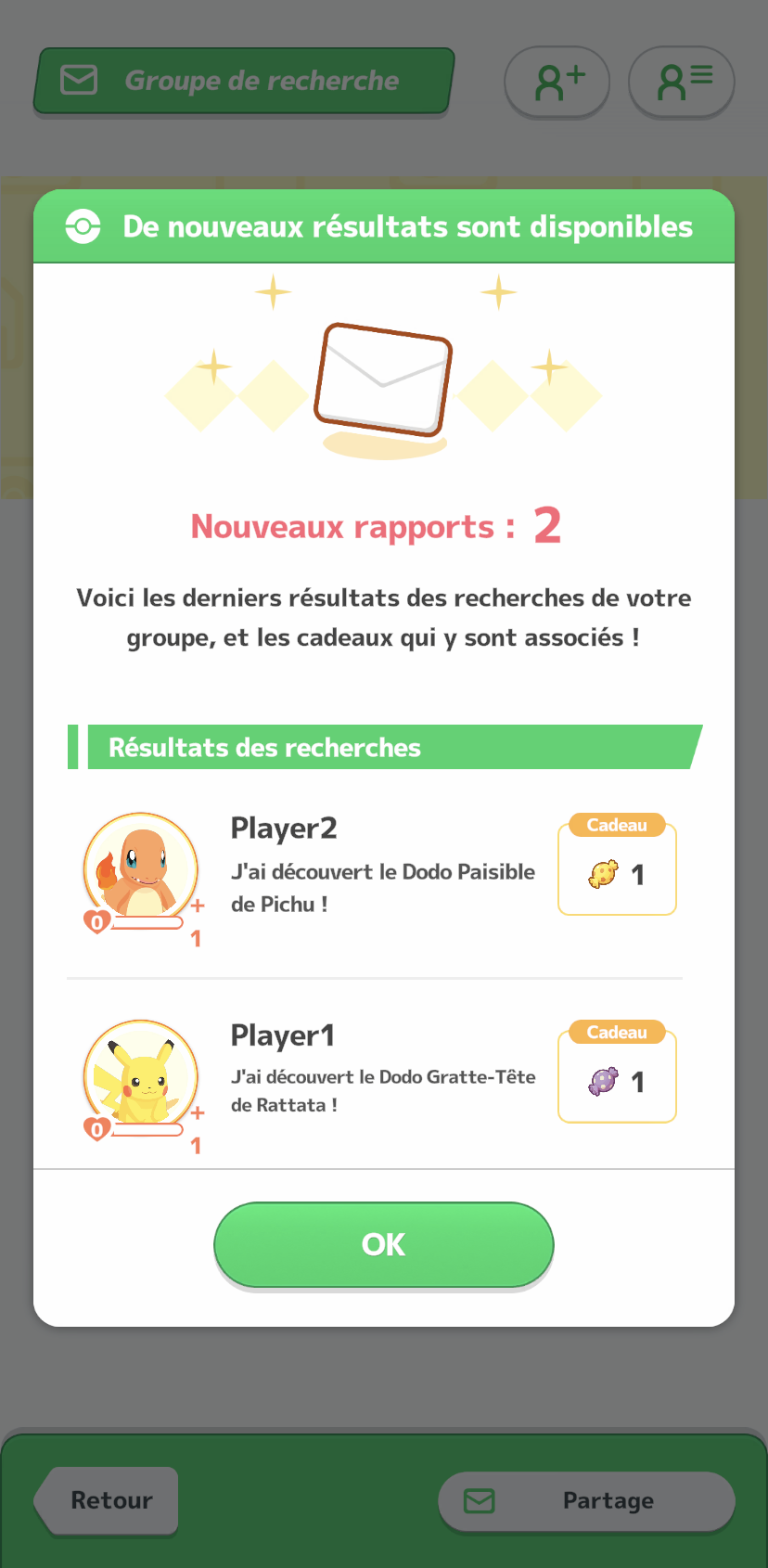
Task: Open the Groupe de recherche banner
Action: [243, 81]
